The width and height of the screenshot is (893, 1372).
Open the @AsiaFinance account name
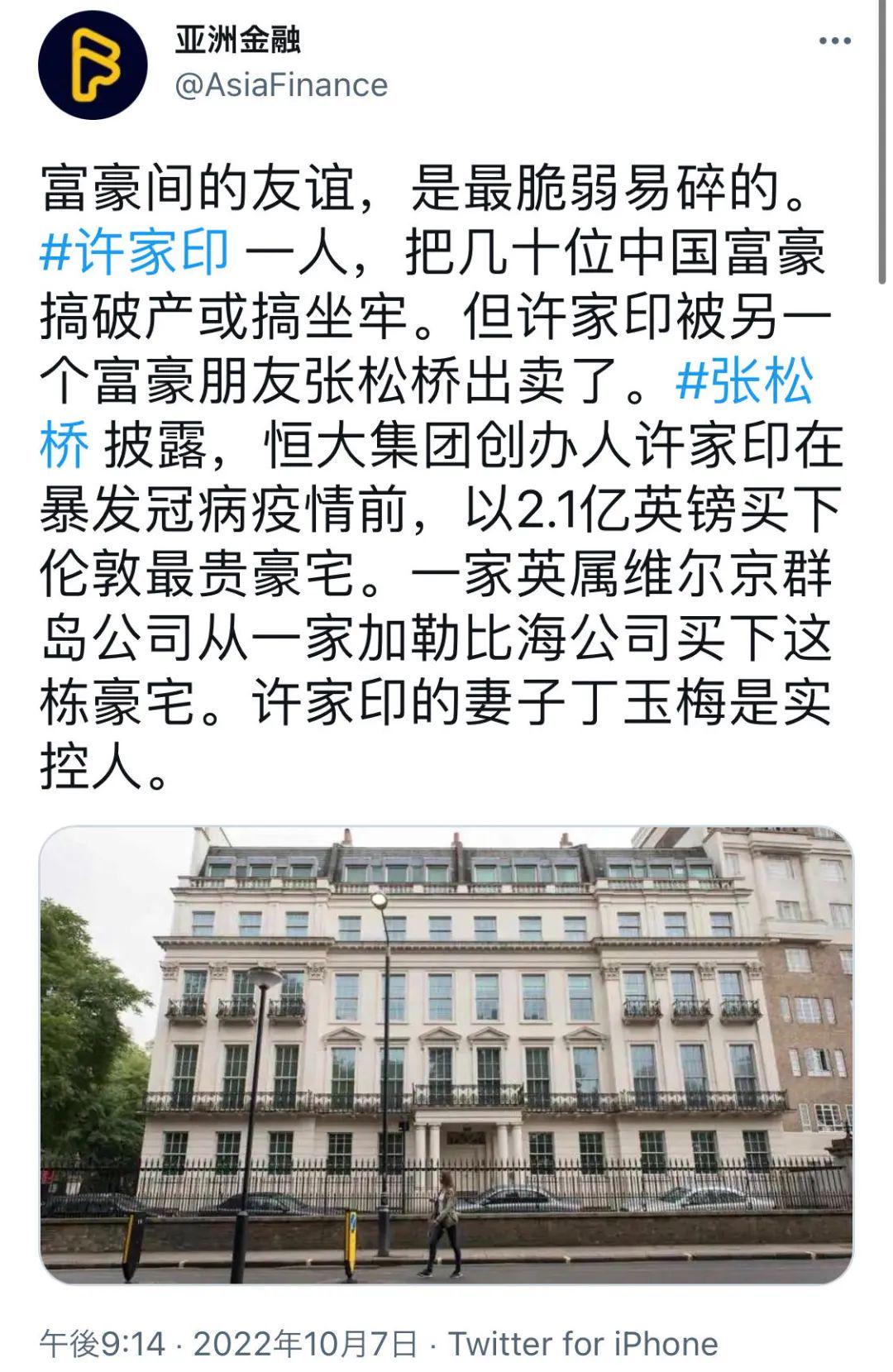[x=281, y=85]
